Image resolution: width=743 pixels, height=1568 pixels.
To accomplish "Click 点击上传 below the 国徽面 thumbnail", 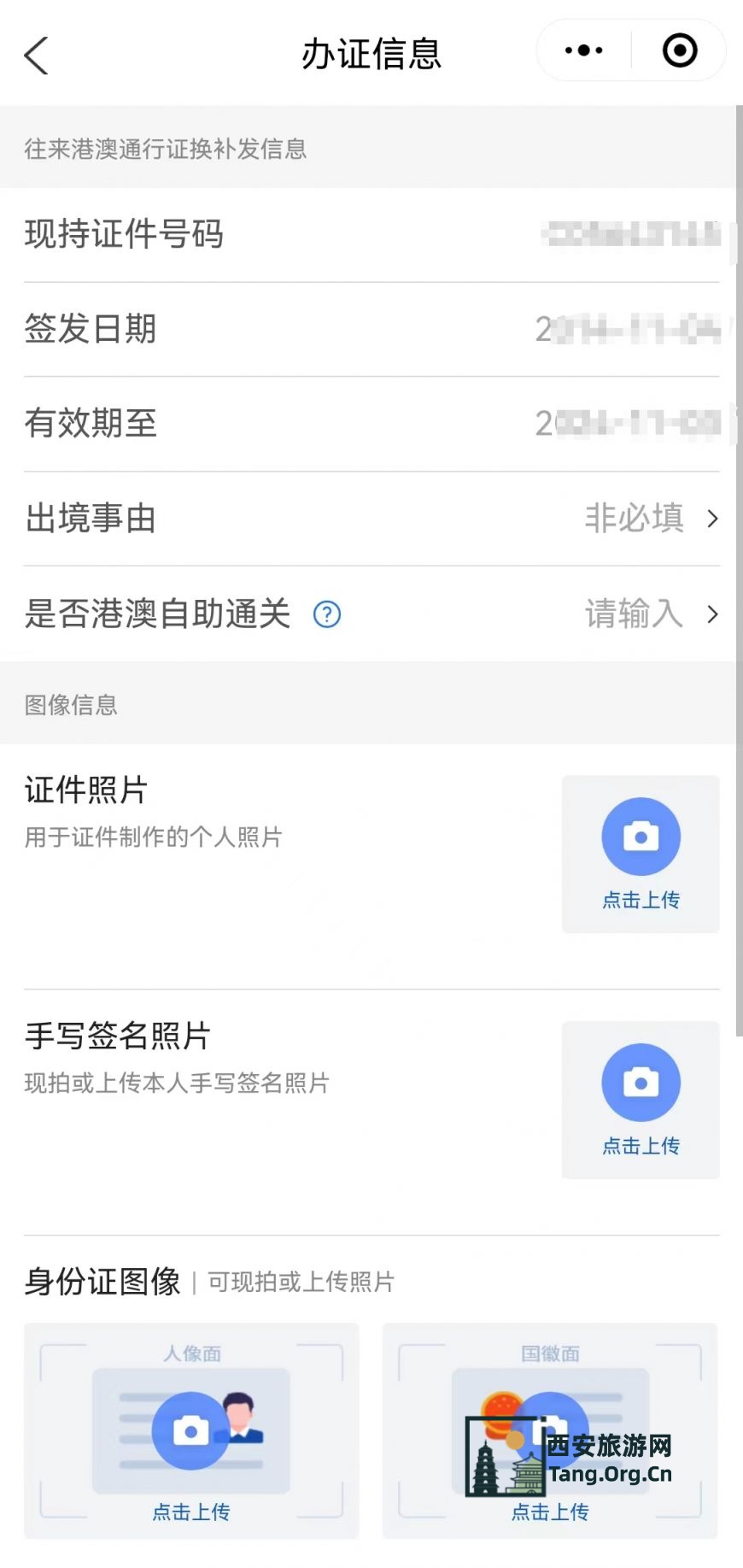I will 549,1512.
